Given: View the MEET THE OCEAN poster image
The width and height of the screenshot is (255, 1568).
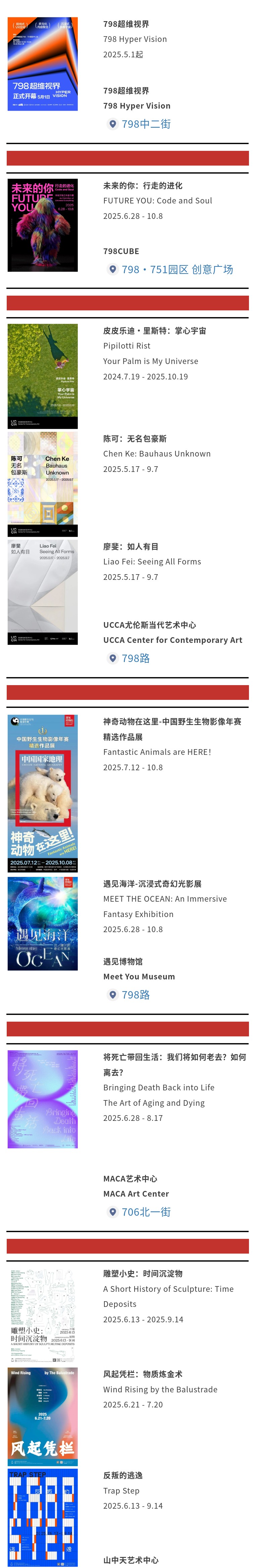Looking at the screenshot, I should pyautogui.click(x=43, y=923).
